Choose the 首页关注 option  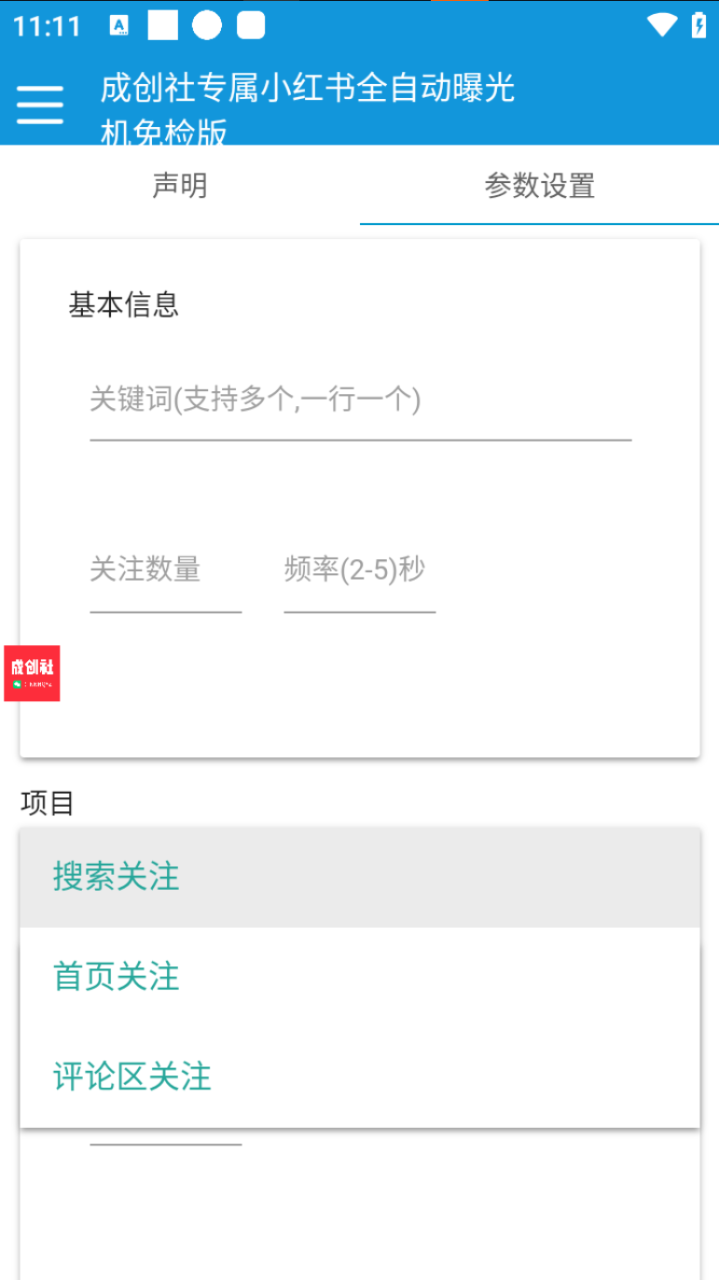pos(359,977)
